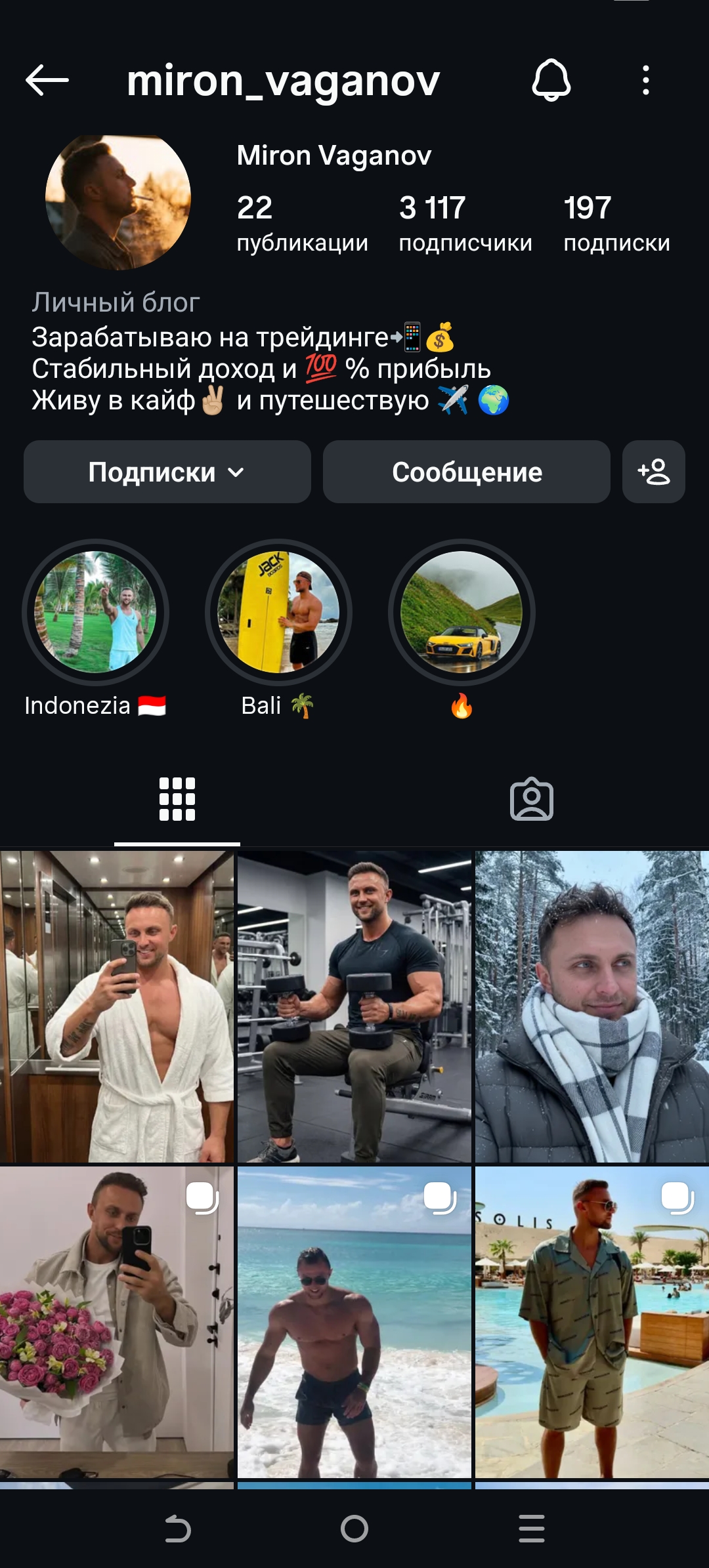
Task: Switch to tagged photos camera icon
Action: [x=532, y=799]
